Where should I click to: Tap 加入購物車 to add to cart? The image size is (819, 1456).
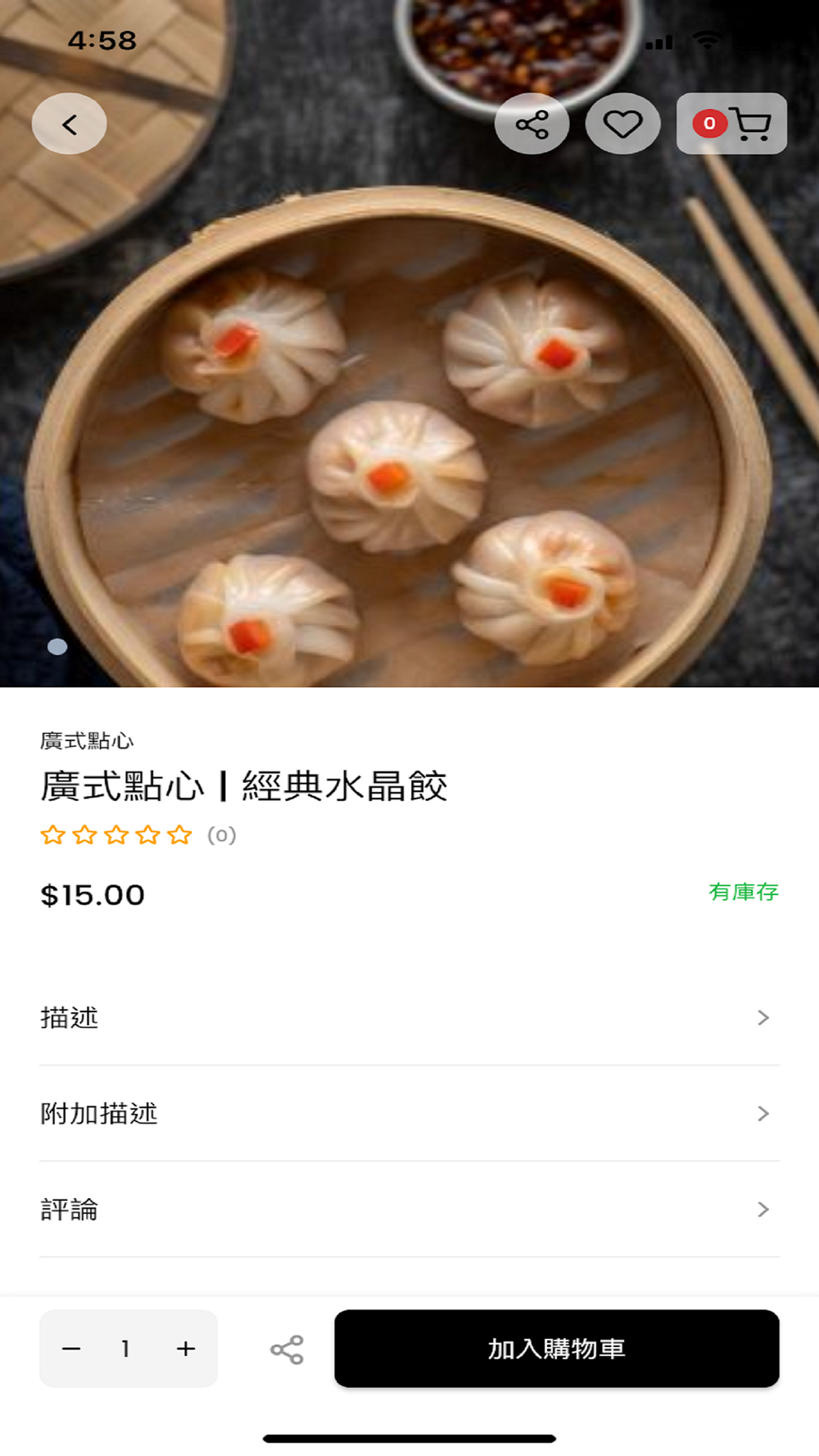point(556,1349)
